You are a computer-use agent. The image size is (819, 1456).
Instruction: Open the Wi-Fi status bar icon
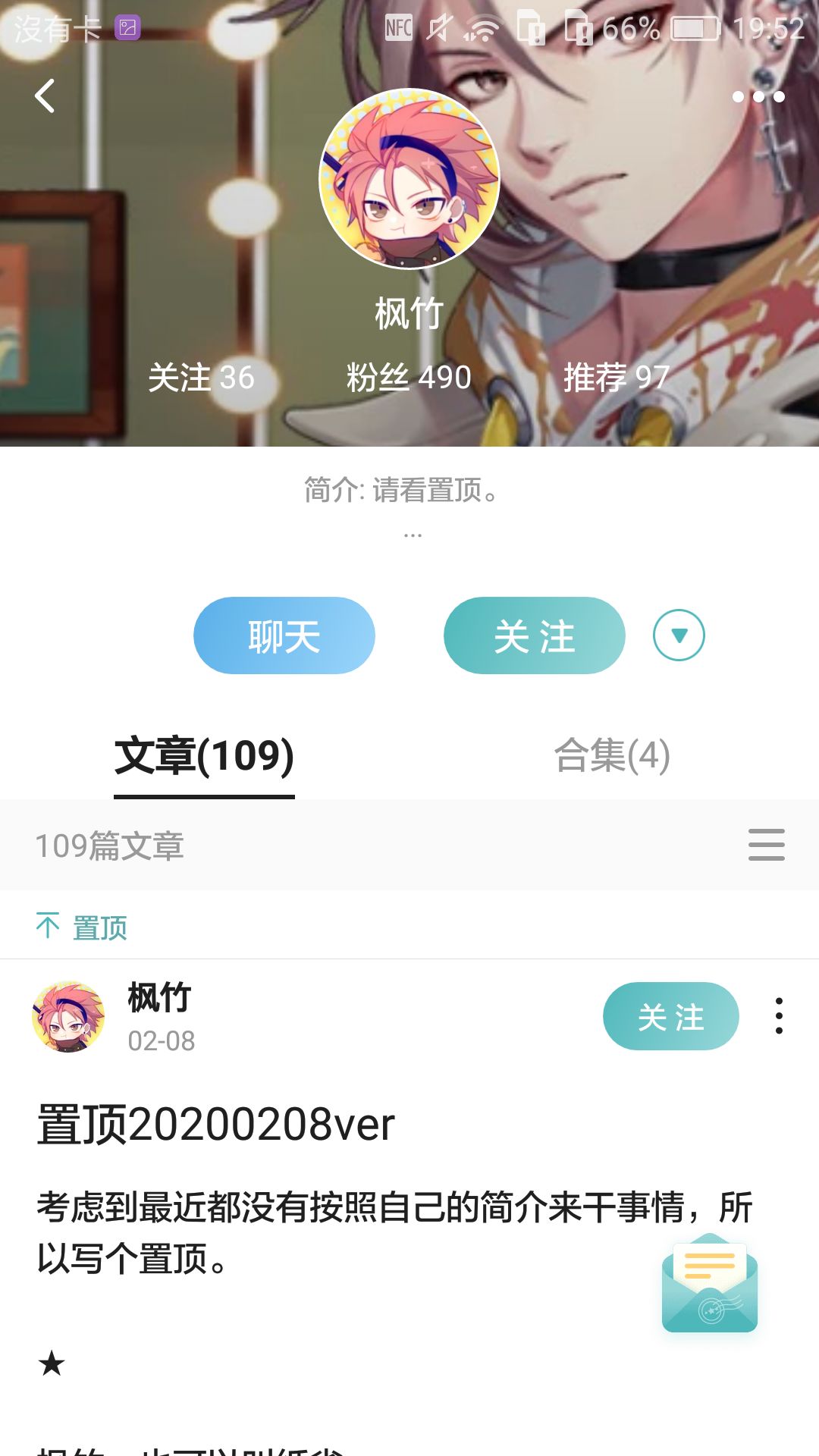pyautogui.click(x=483, y=27)
